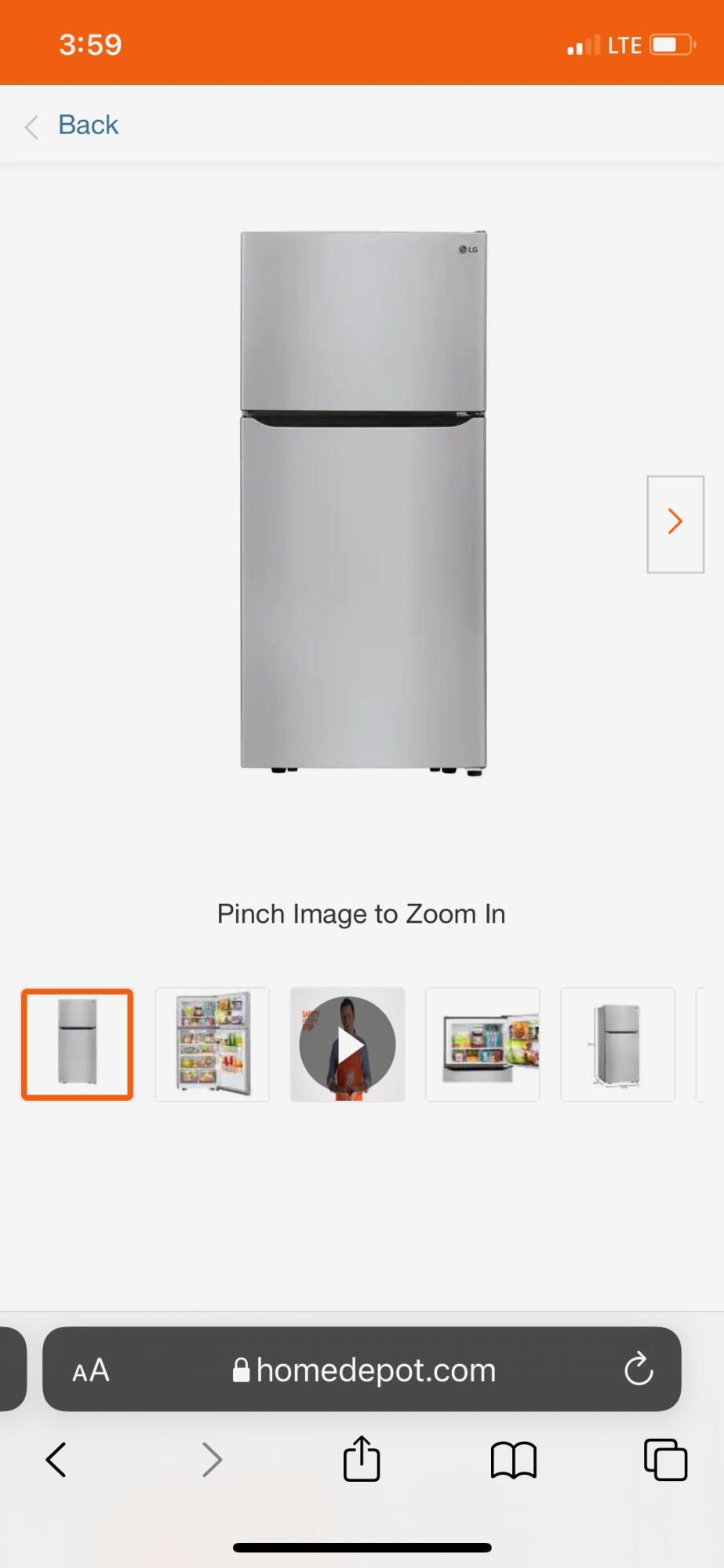Expand the partially visible rightmost thumbnail
The height and width of the screenshot is (1568, 724).
[x=712, y=1044]
